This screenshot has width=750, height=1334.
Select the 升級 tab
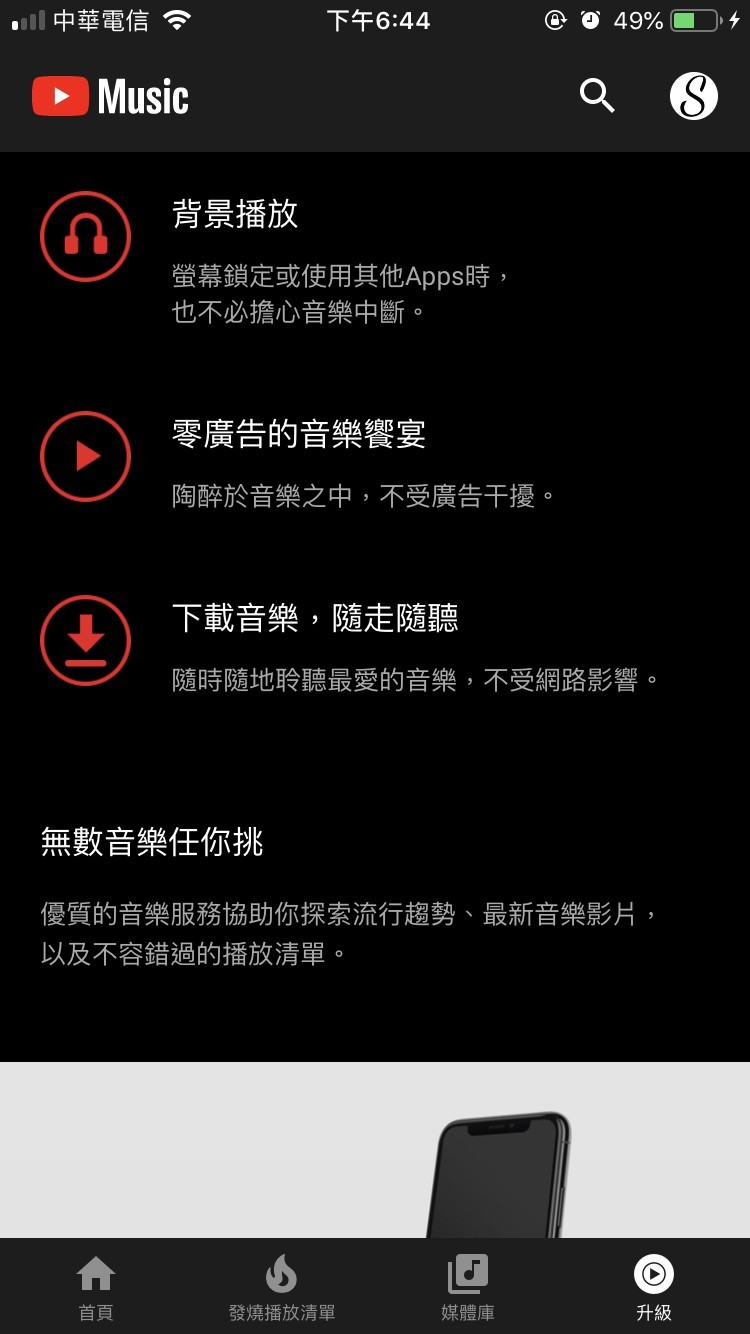654,1287
